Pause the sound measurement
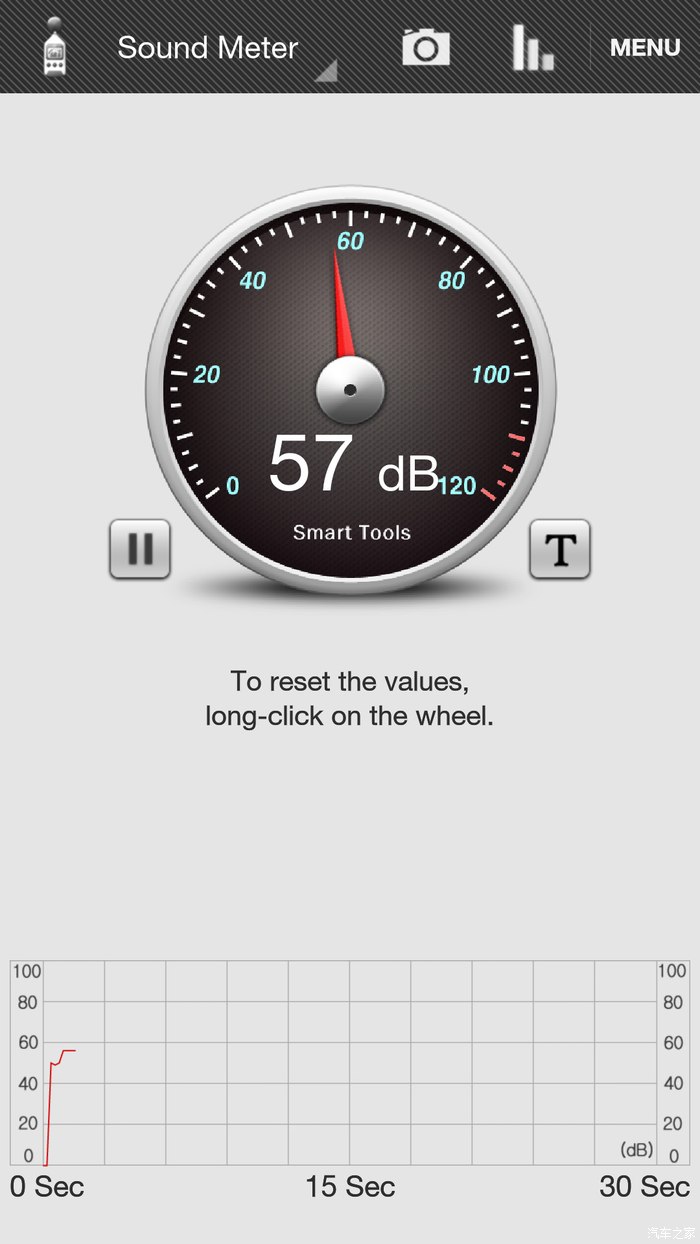This screenshot has height=1244, width=700. (x=140, y=549)
